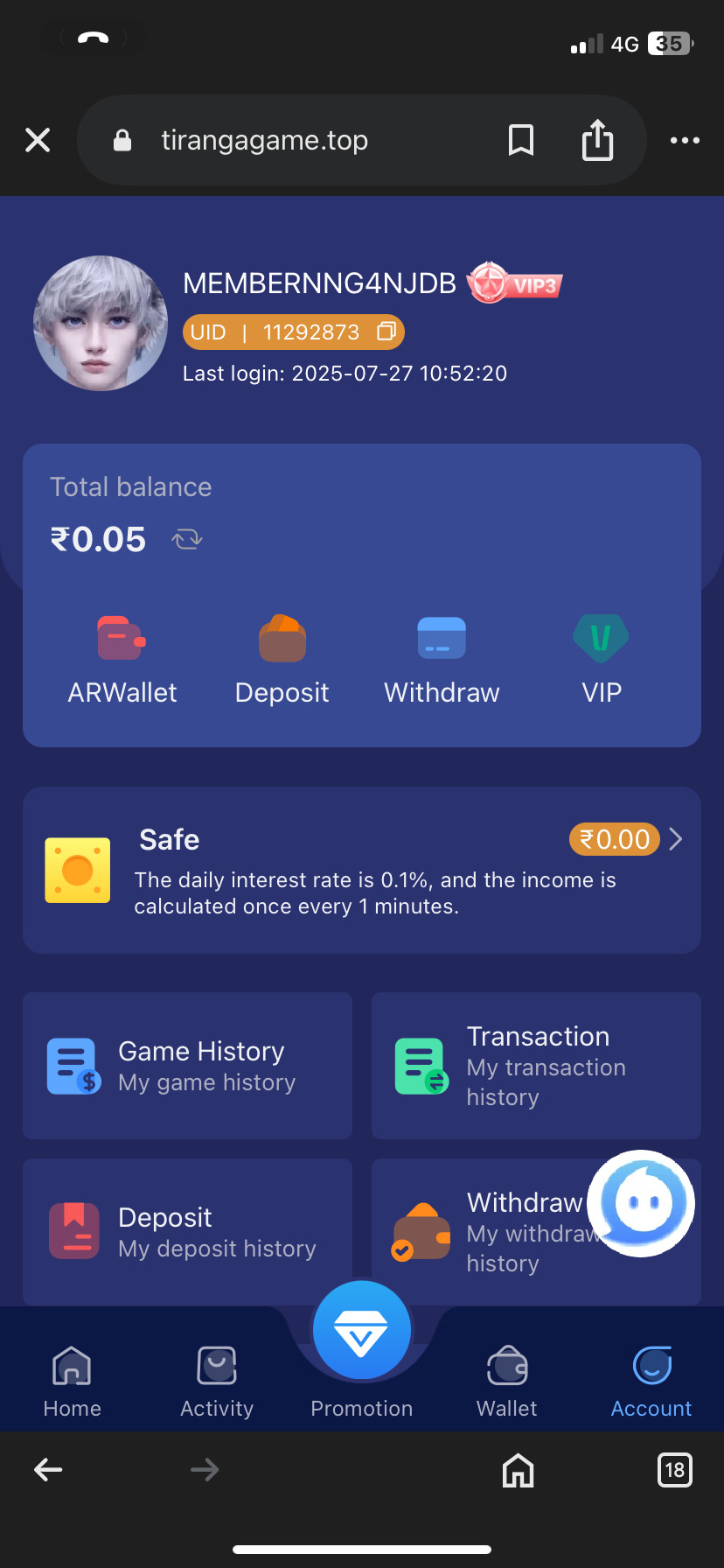The width and height of the screenshot is (724, 1568).
Task: Open the VIP section
Action: point(602,660)
